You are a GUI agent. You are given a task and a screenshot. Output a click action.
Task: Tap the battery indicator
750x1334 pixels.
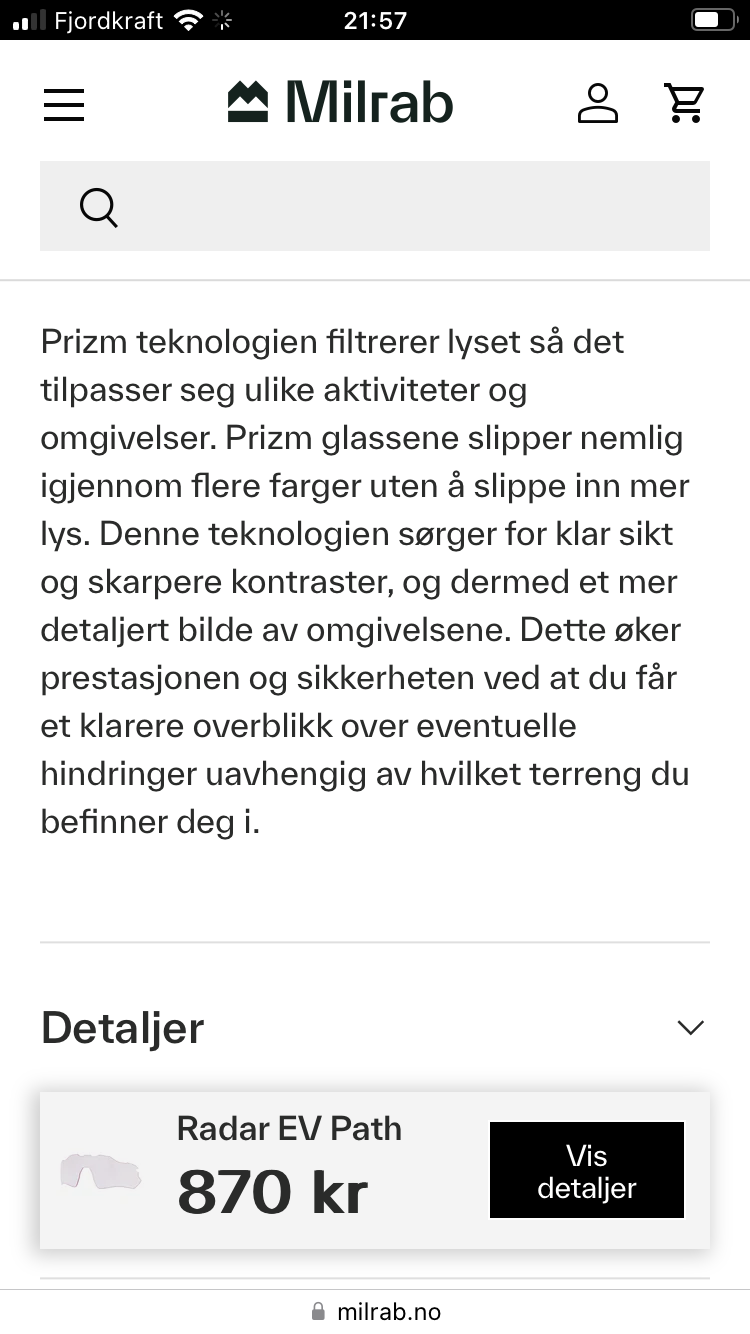[x=712, y=17]
